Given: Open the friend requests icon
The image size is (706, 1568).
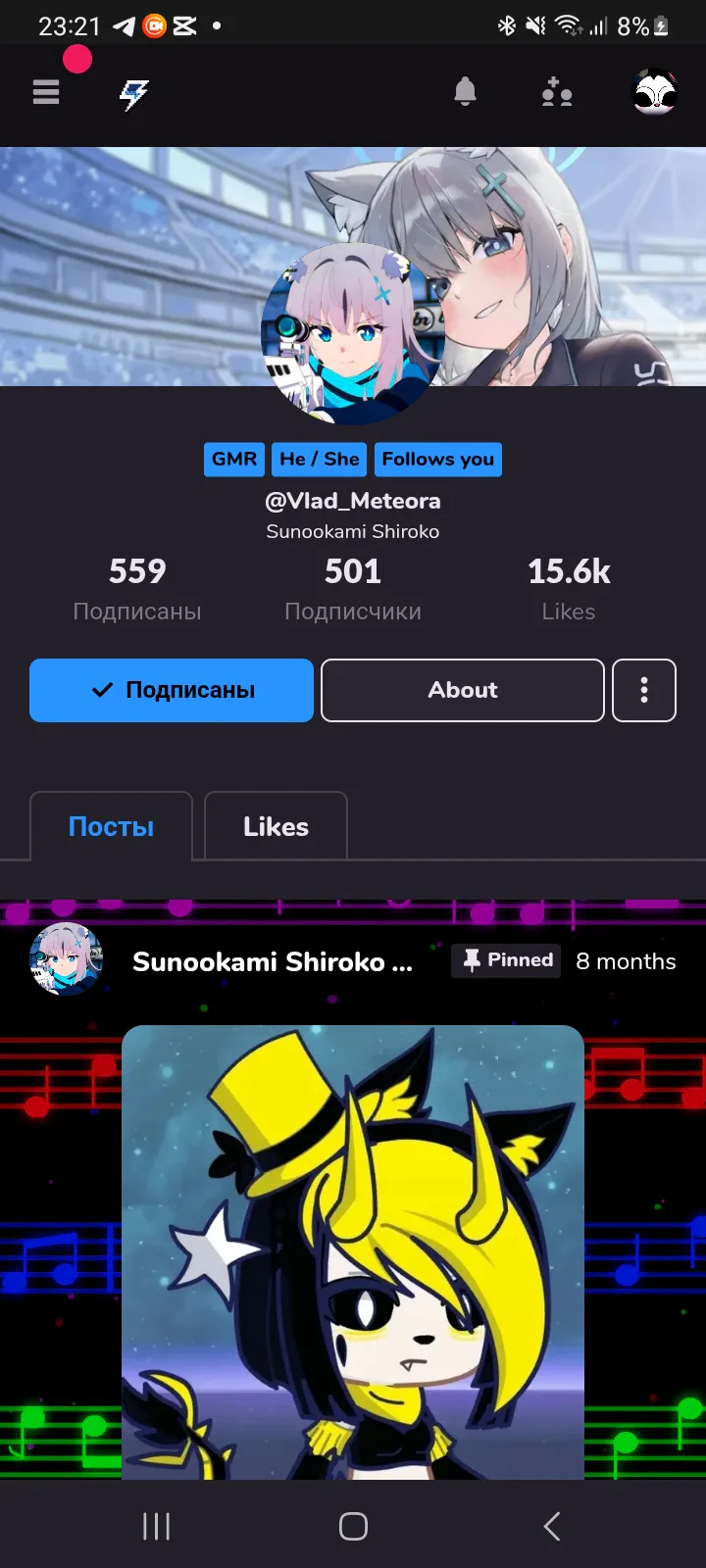Looking at the screenshot, I should (x=556, y=93).
